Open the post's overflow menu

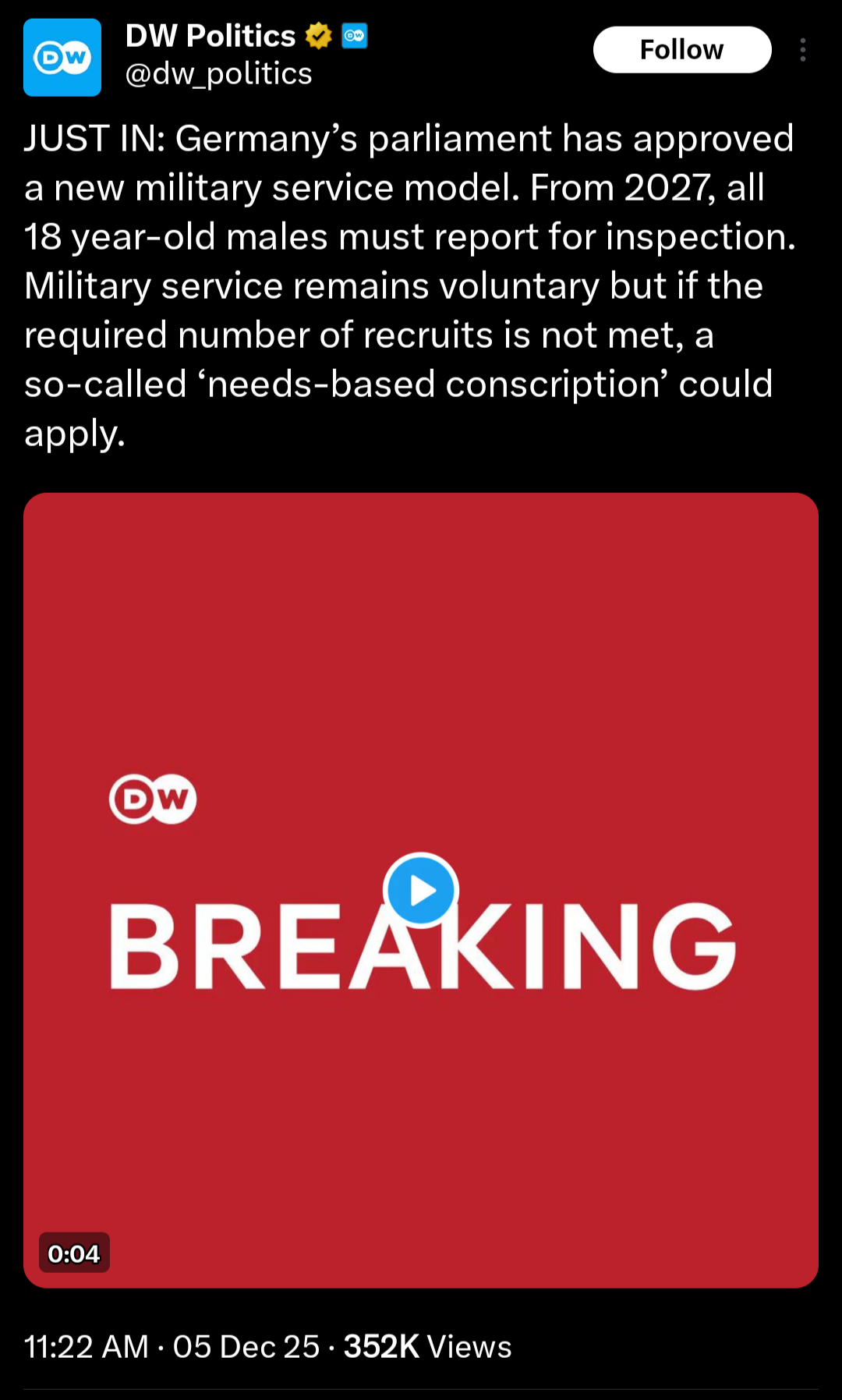tap(802, 50)
